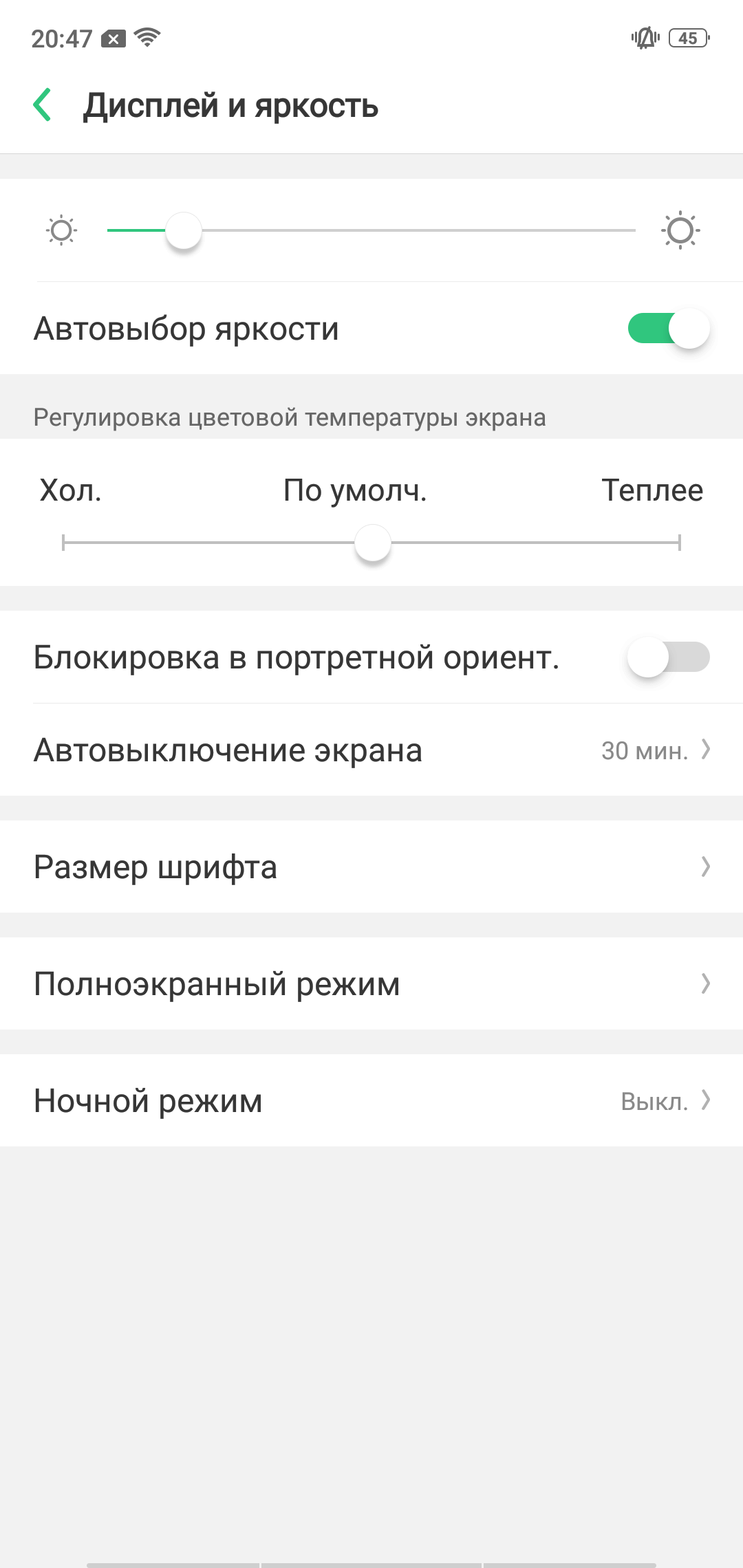This screenshot has width=743, height=1568.
Task: Open Ночной режим settings
Action: 371,1100
